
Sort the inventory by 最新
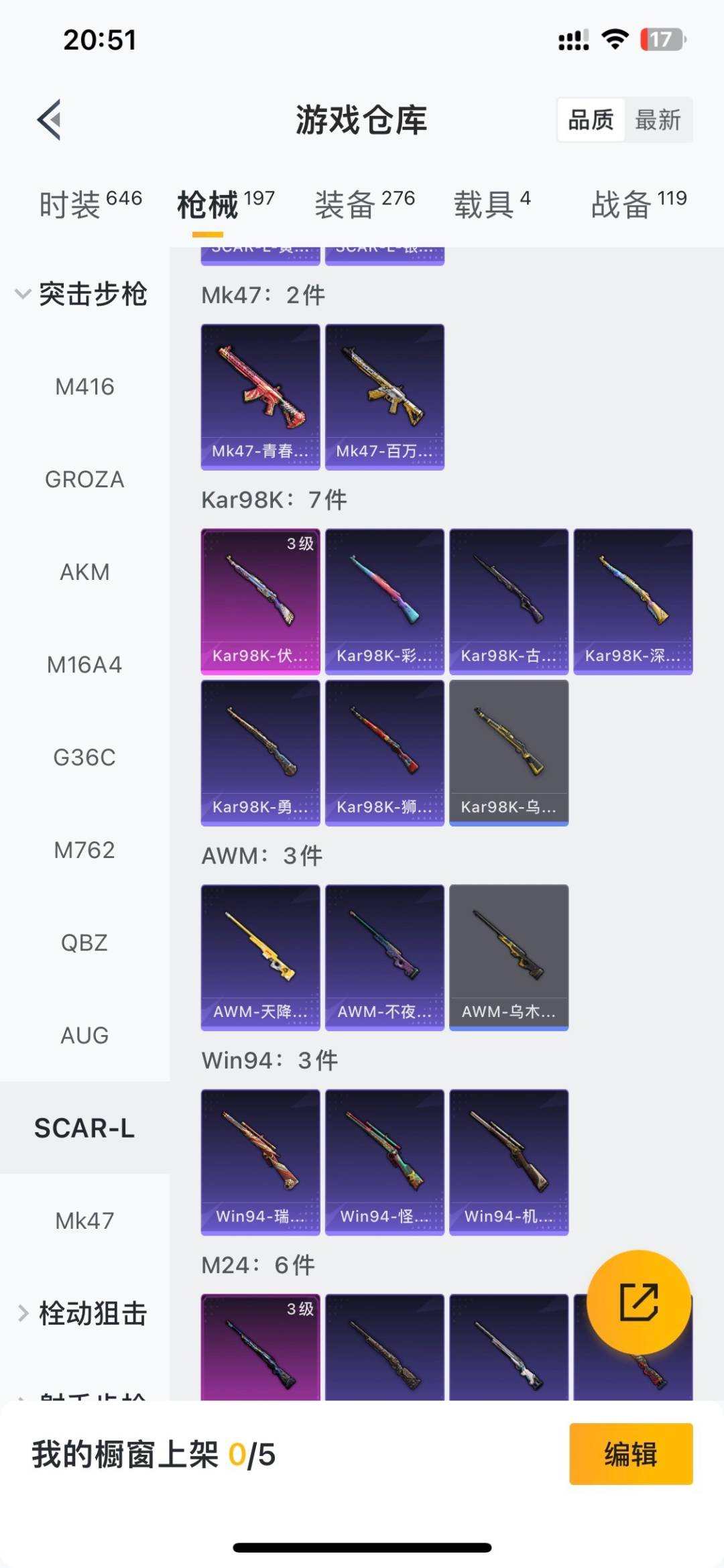click(657, 120)
